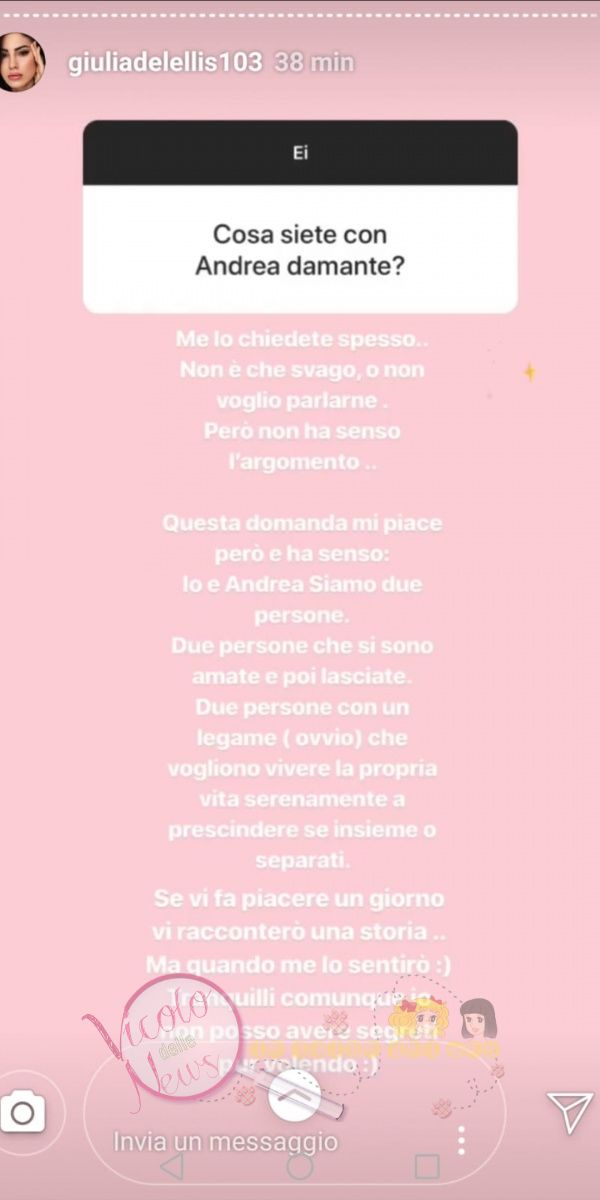Go back with the system back button
Screen dimensions: 600x1200
tap(172, 1166)
